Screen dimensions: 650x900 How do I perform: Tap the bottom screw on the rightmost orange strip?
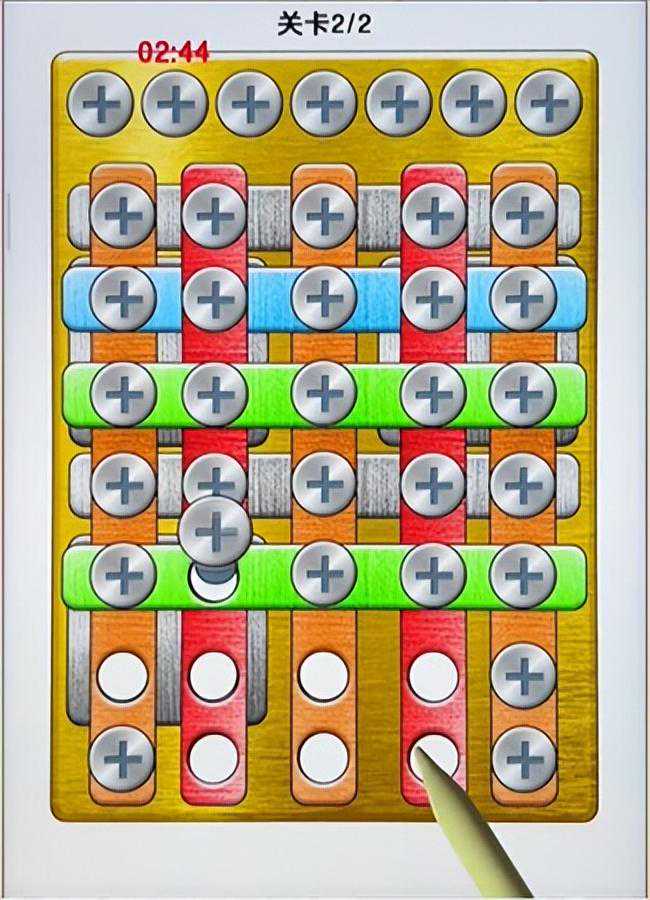523,759
